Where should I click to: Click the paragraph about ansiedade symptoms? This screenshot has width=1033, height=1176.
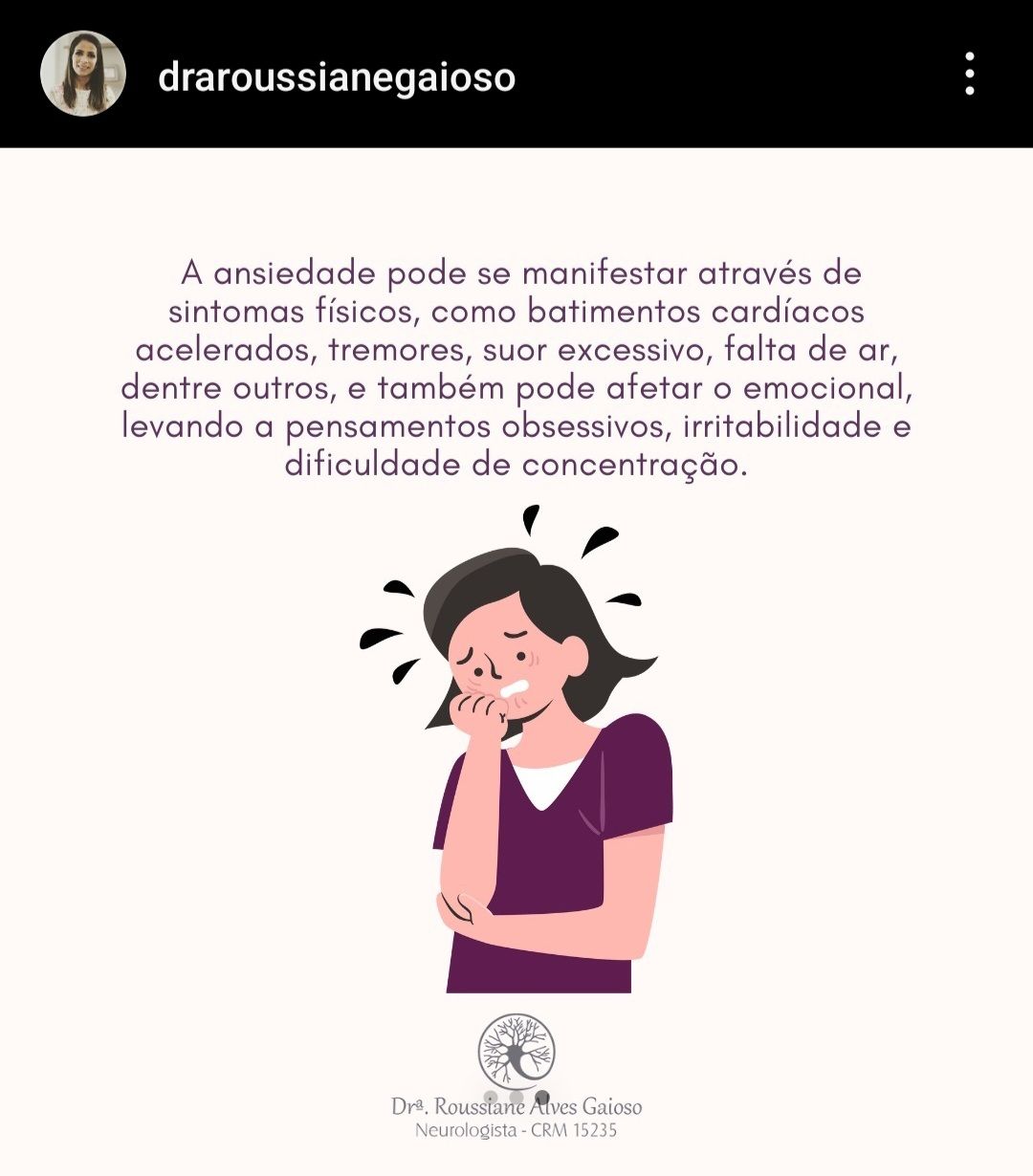point(516,368)
